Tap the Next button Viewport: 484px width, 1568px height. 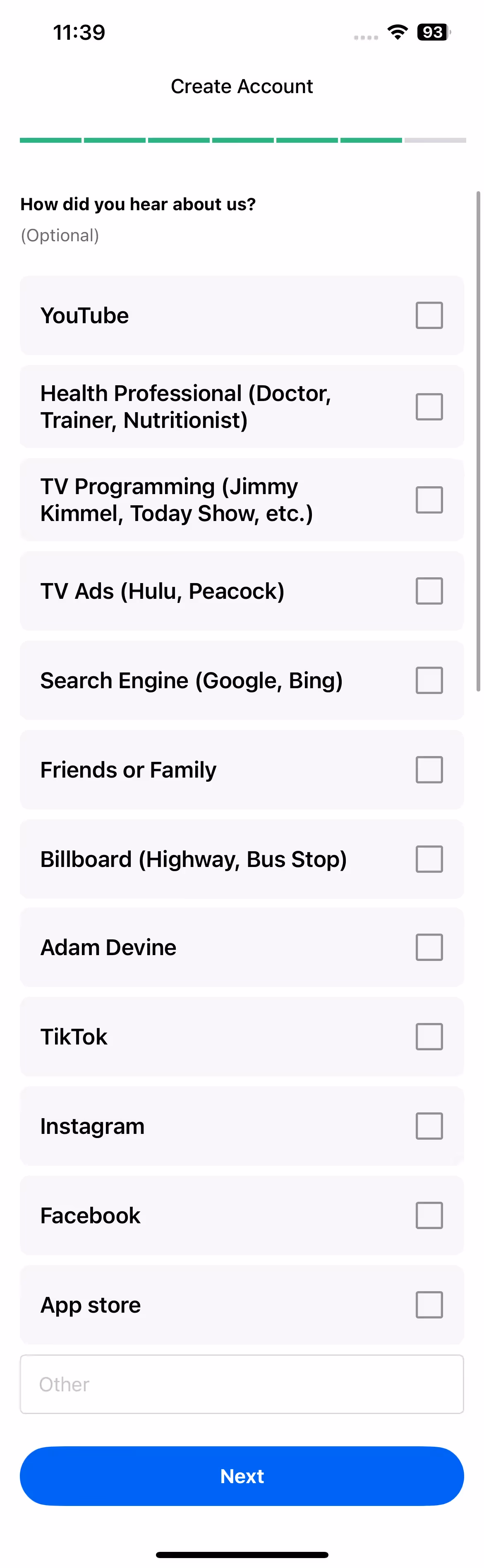[242, 1476]
